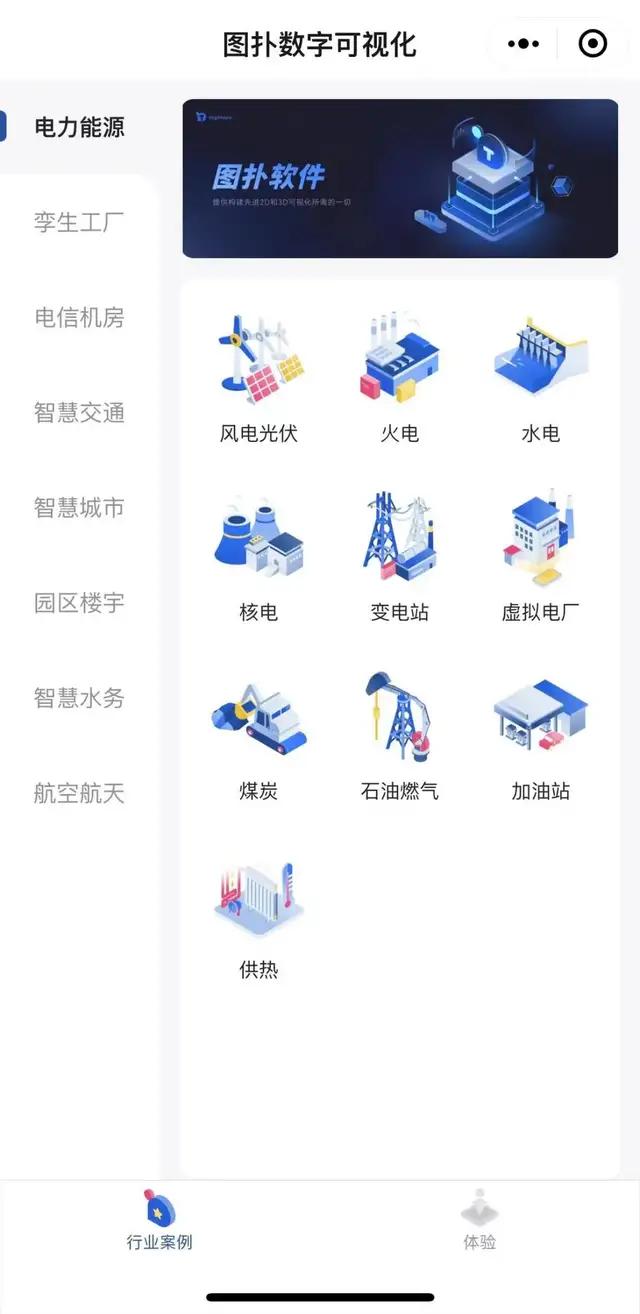Select the 核电 item
This screenshot has height=1314, width=640.
[259, 556]
